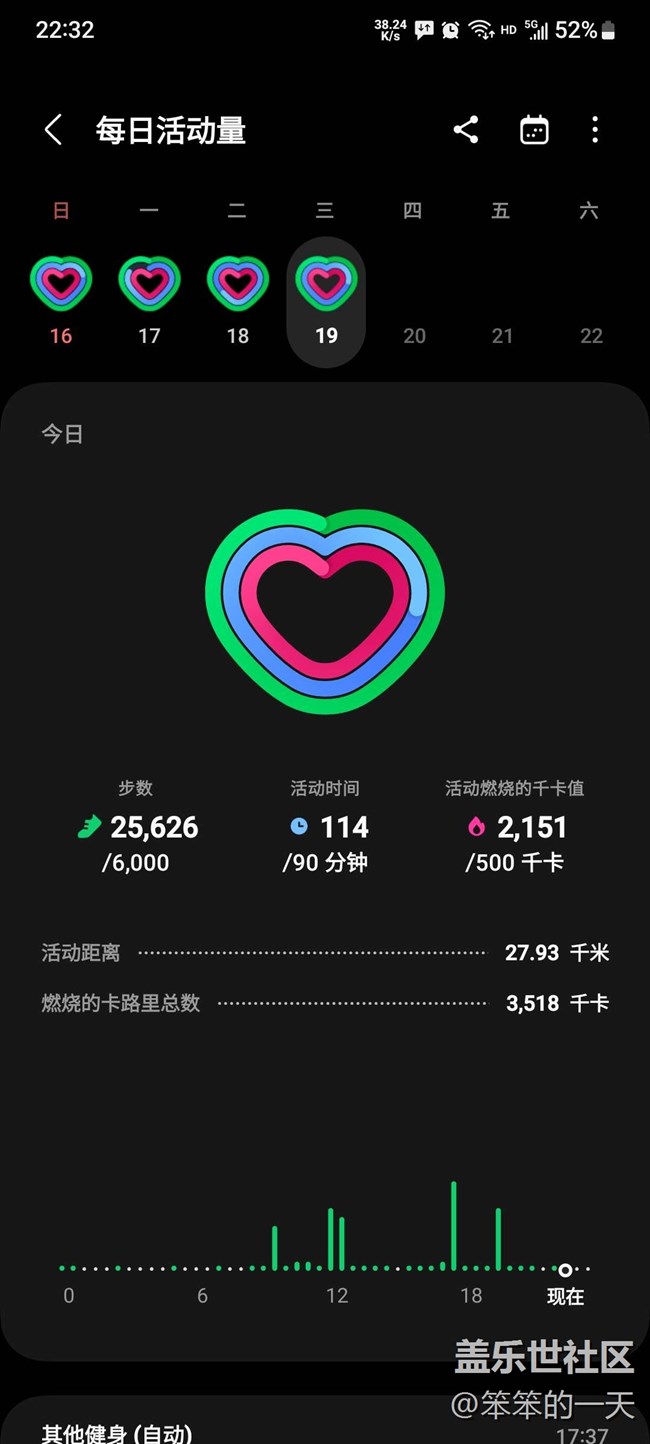Select Monday the 17th
The height and width of the screenshot is (1444, 650).
click(x=149, y=297)
